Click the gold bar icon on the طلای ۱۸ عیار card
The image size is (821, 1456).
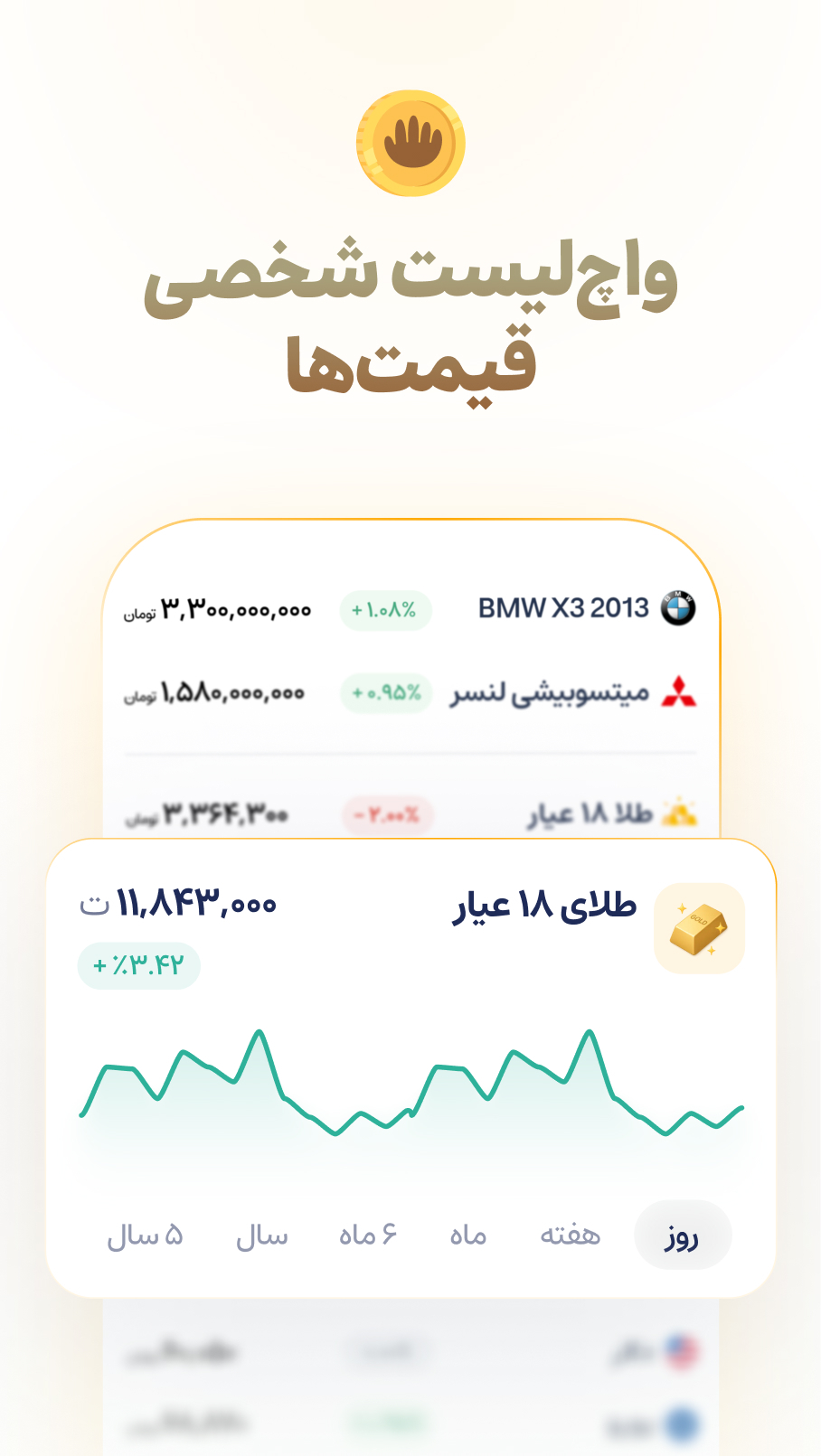click(x=699, y=928)
